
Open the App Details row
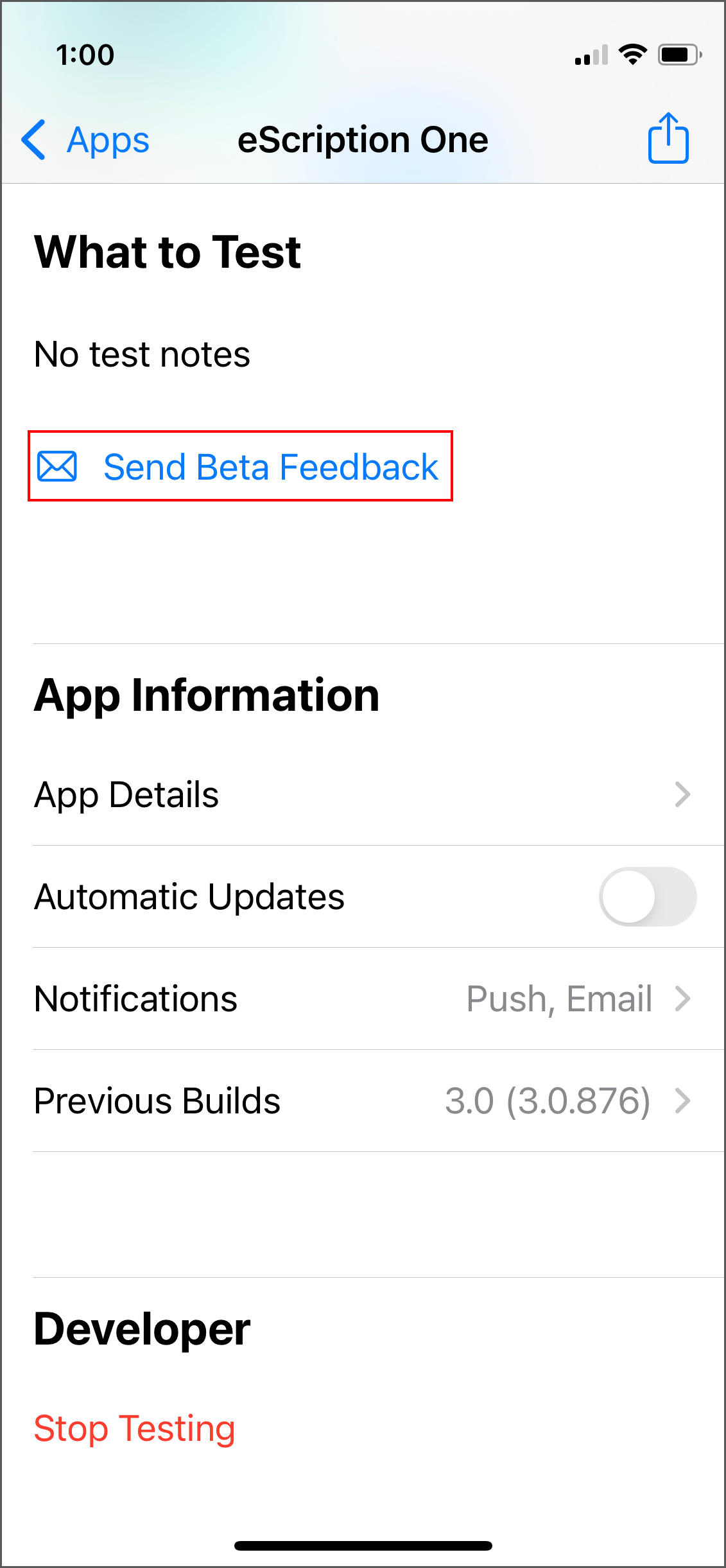[363, 795]
